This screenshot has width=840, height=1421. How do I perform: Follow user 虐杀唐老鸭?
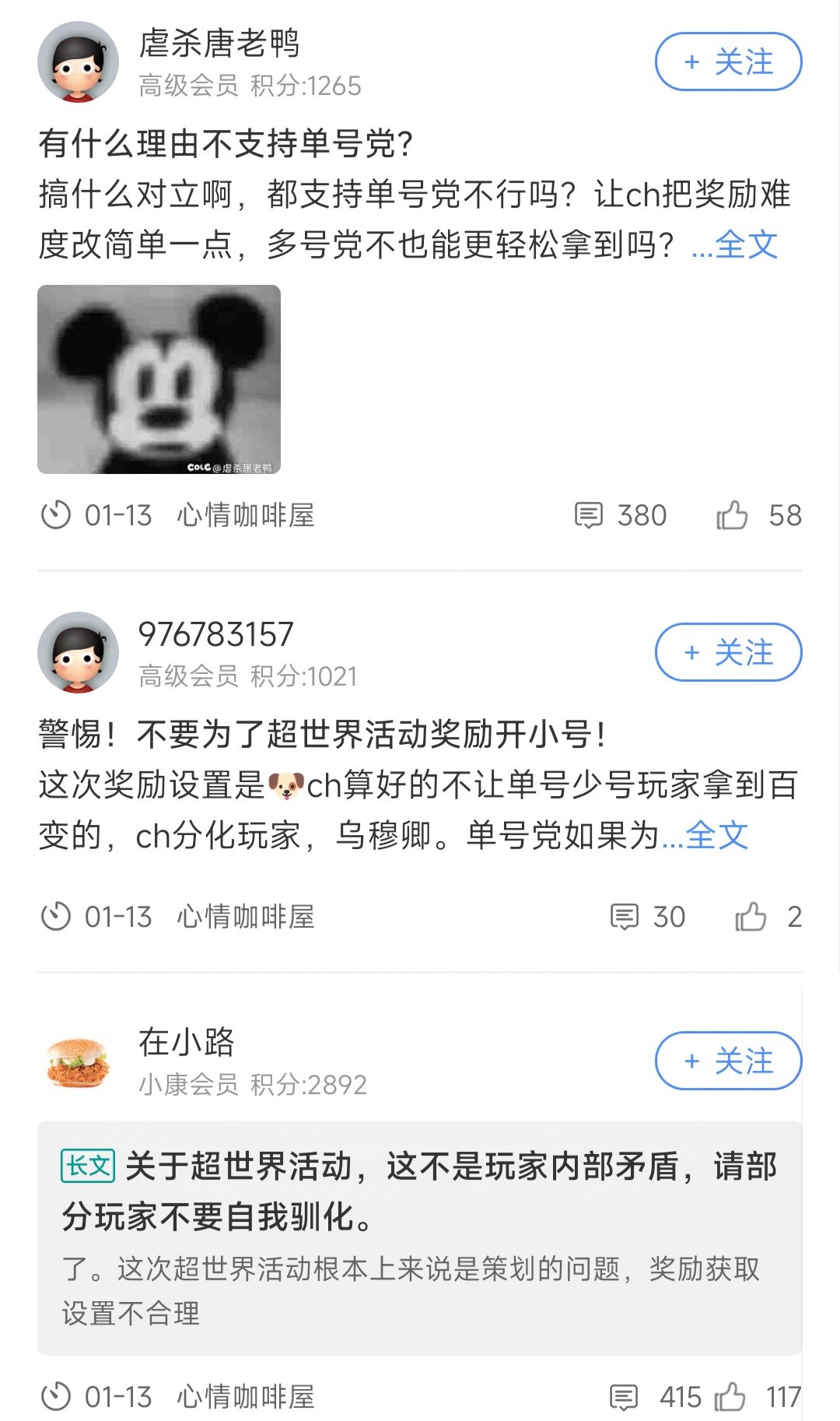click(728, 61)
